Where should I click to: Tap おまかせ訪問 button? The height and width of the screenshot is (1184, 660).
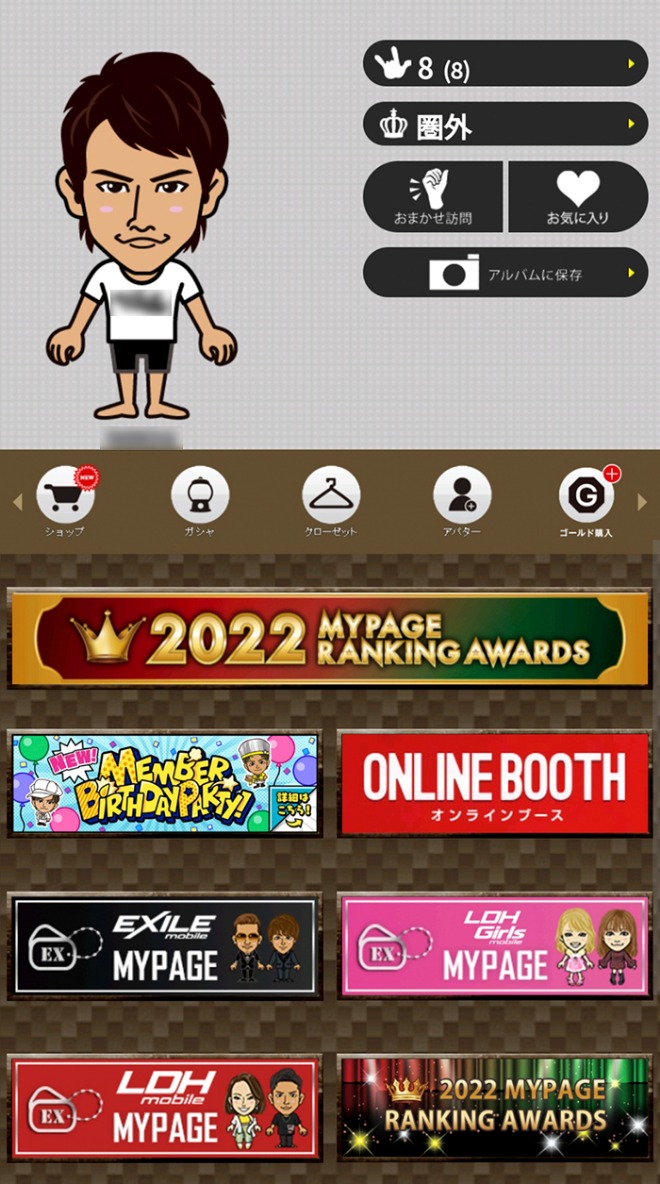(x=433, y=196)
